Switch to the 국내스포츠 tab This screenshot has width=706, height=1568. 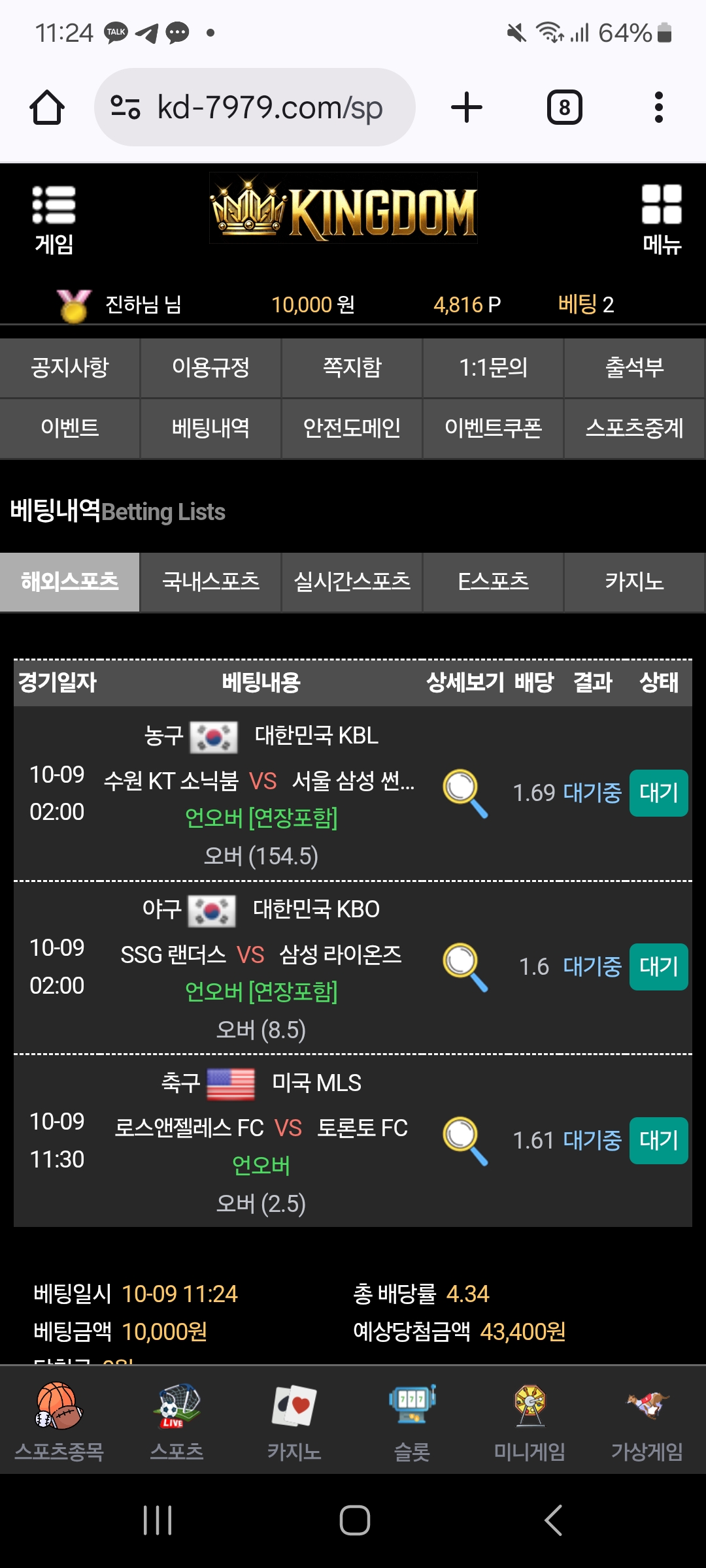(x=210, y=582)
